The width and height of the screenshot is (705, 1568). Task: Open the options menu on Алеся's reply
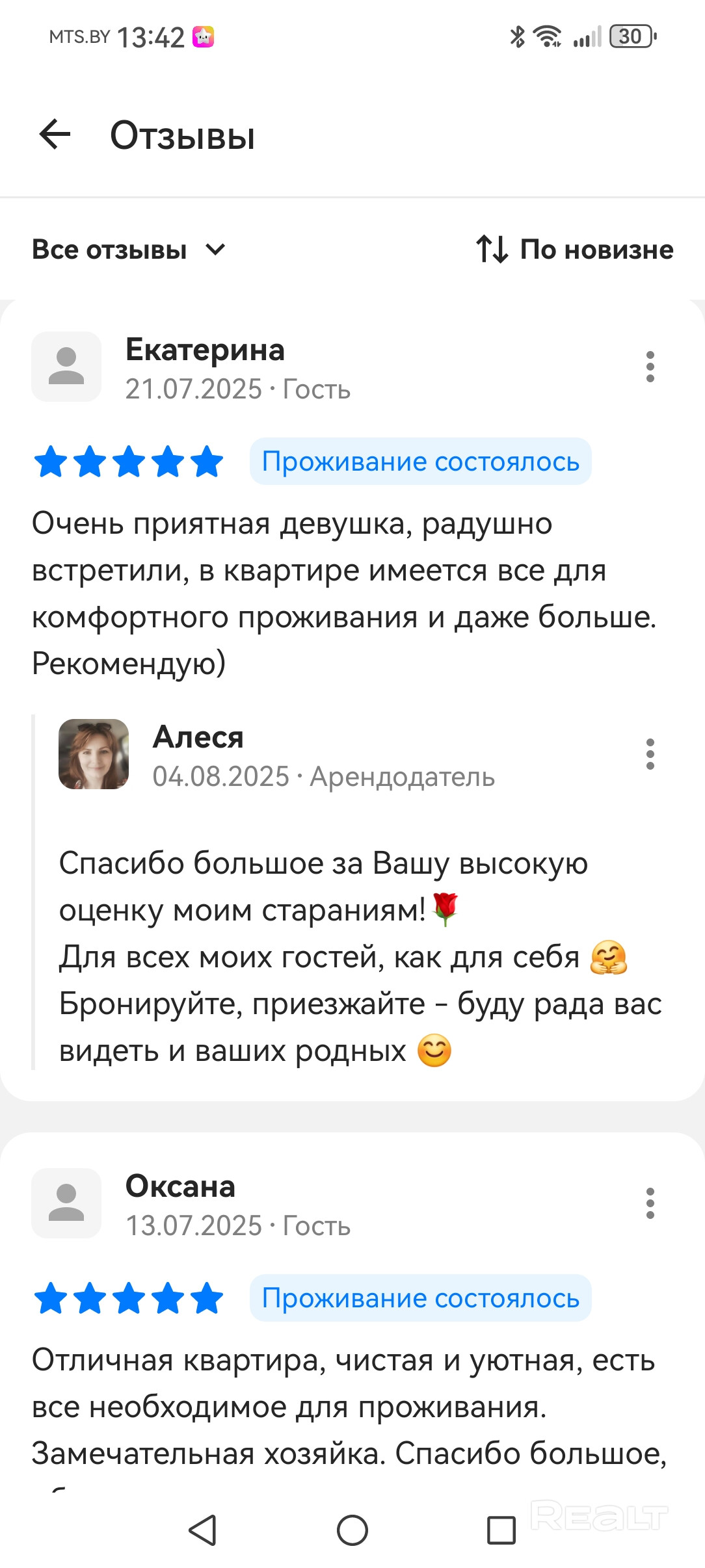[650, 754]
